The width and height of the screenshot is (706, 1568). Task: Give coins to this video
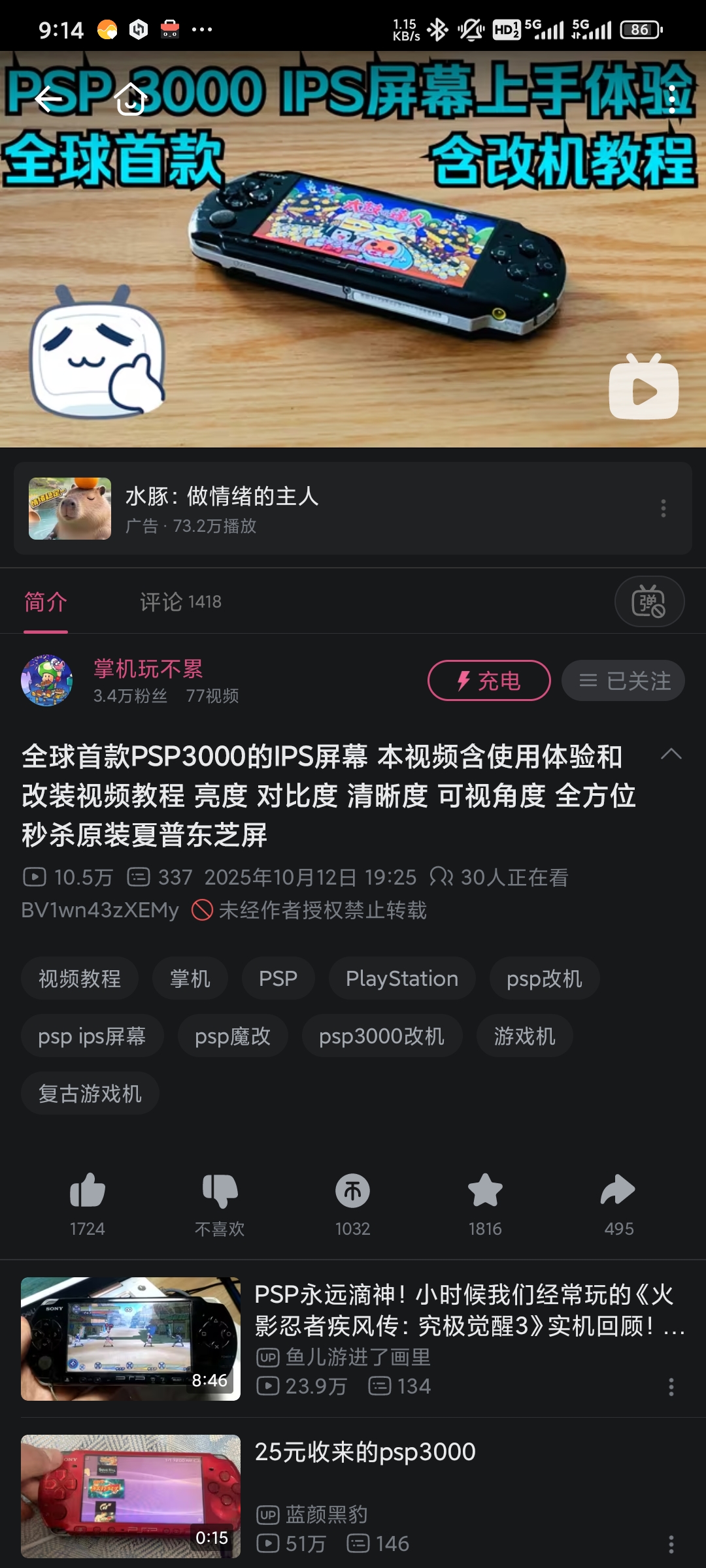tap(352, 1190)
